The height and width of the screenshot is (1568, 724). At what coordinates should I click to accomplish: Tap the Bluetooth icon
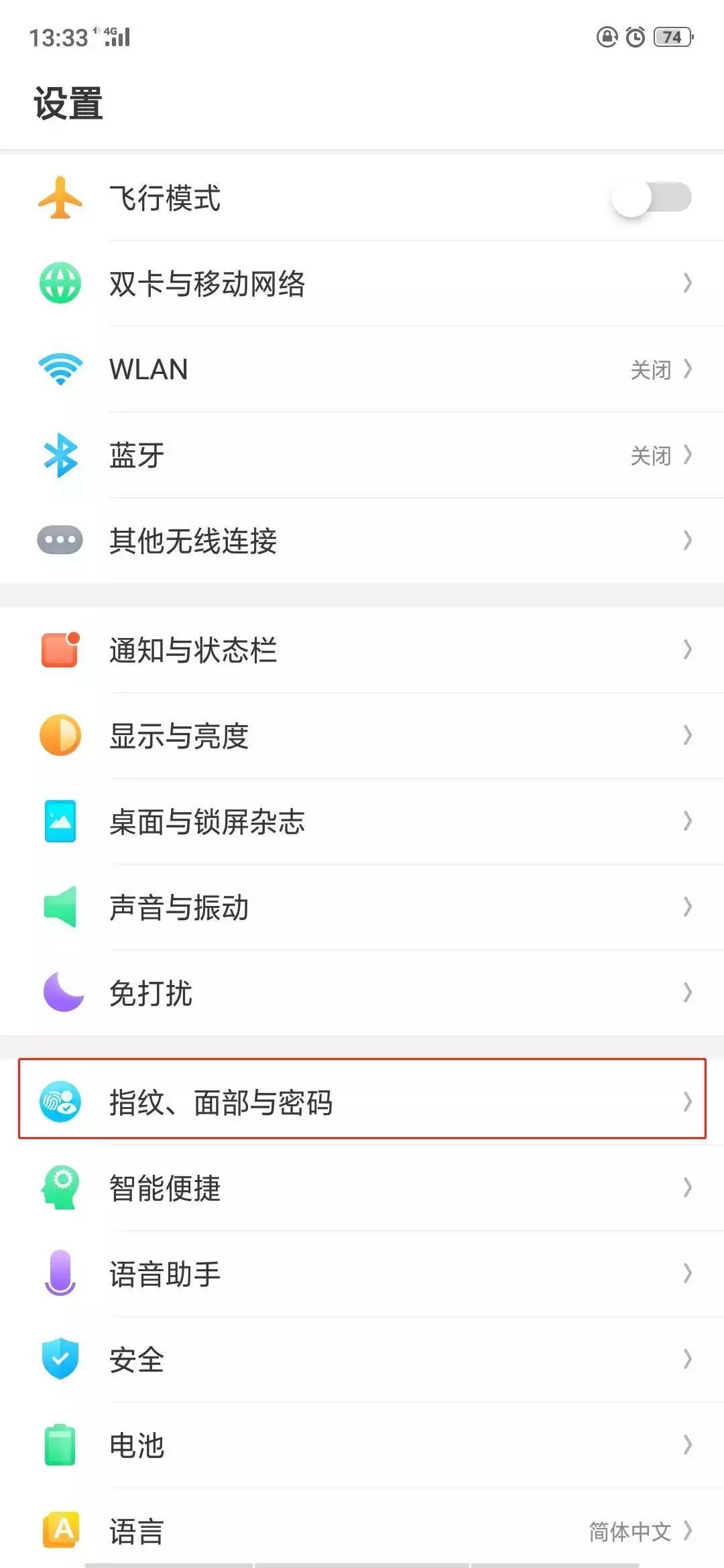click(60, 455)
